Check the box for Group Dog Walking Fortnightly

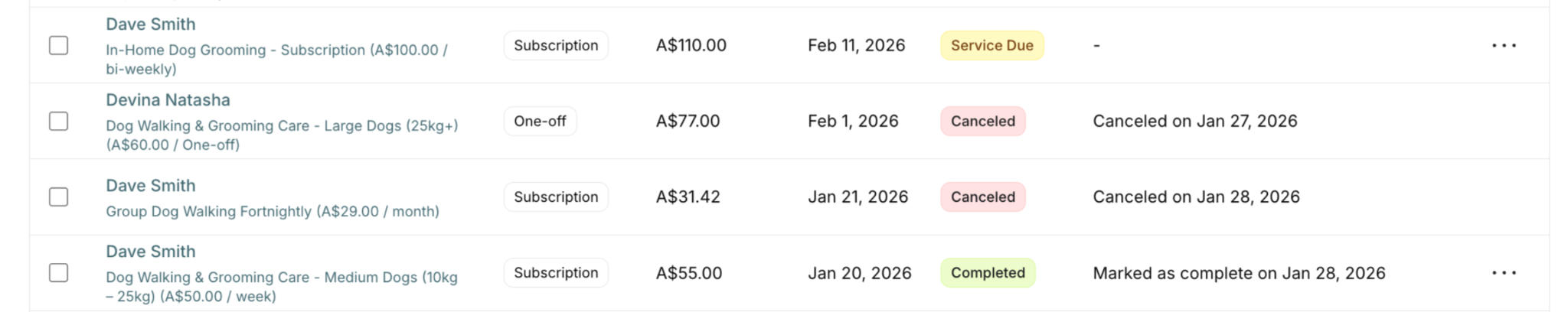pyautogui.click(x=58, y=197)
